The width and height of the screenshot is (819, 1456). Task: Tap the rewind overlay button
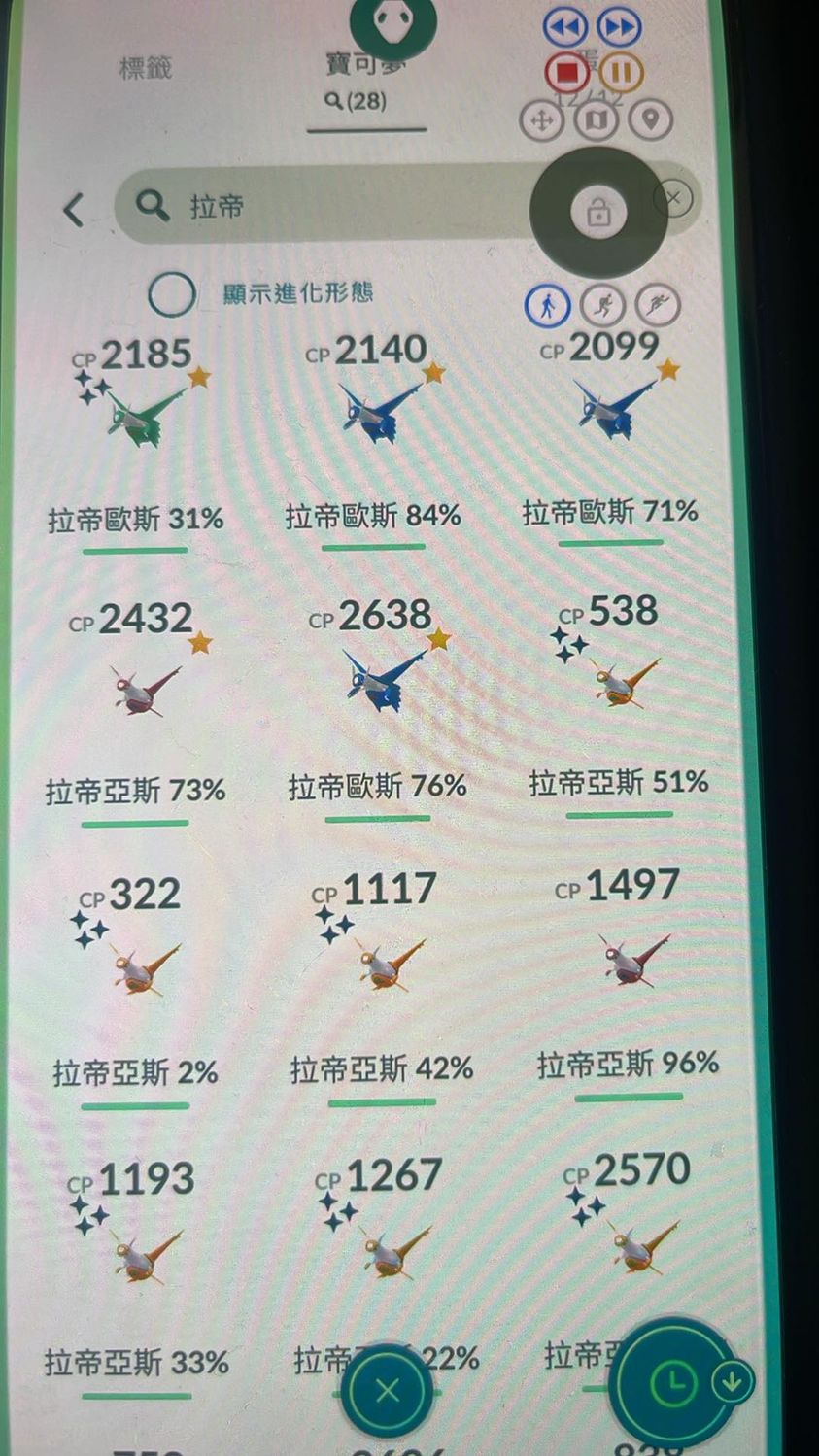[564, 26]
